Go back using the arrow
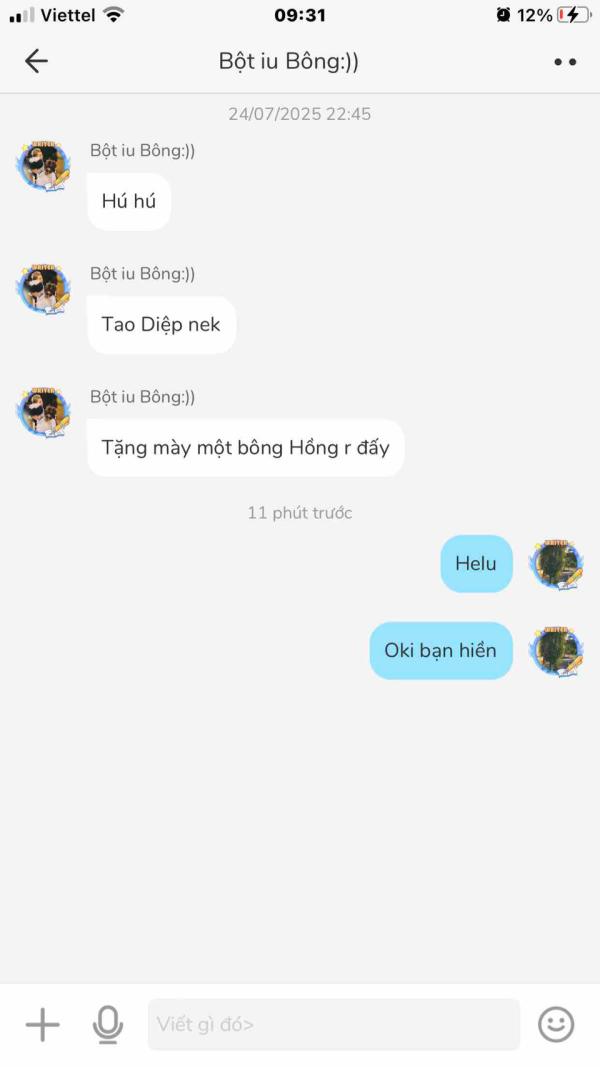Screen dimensions: 600x1067 point(36,61)
